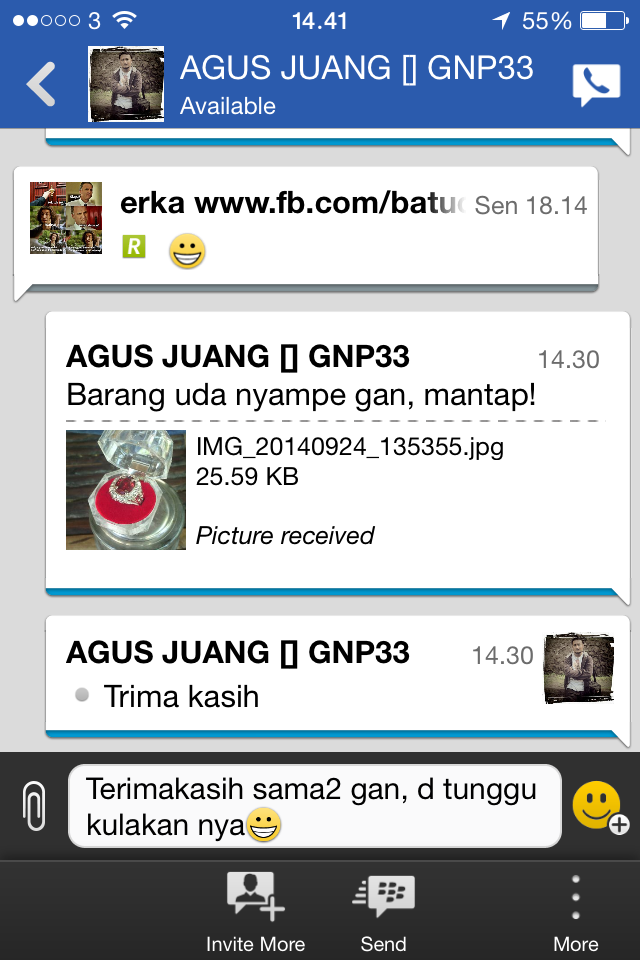Go back to the chat list
This screenshot has width=640, height=960.
pos(42,85)
